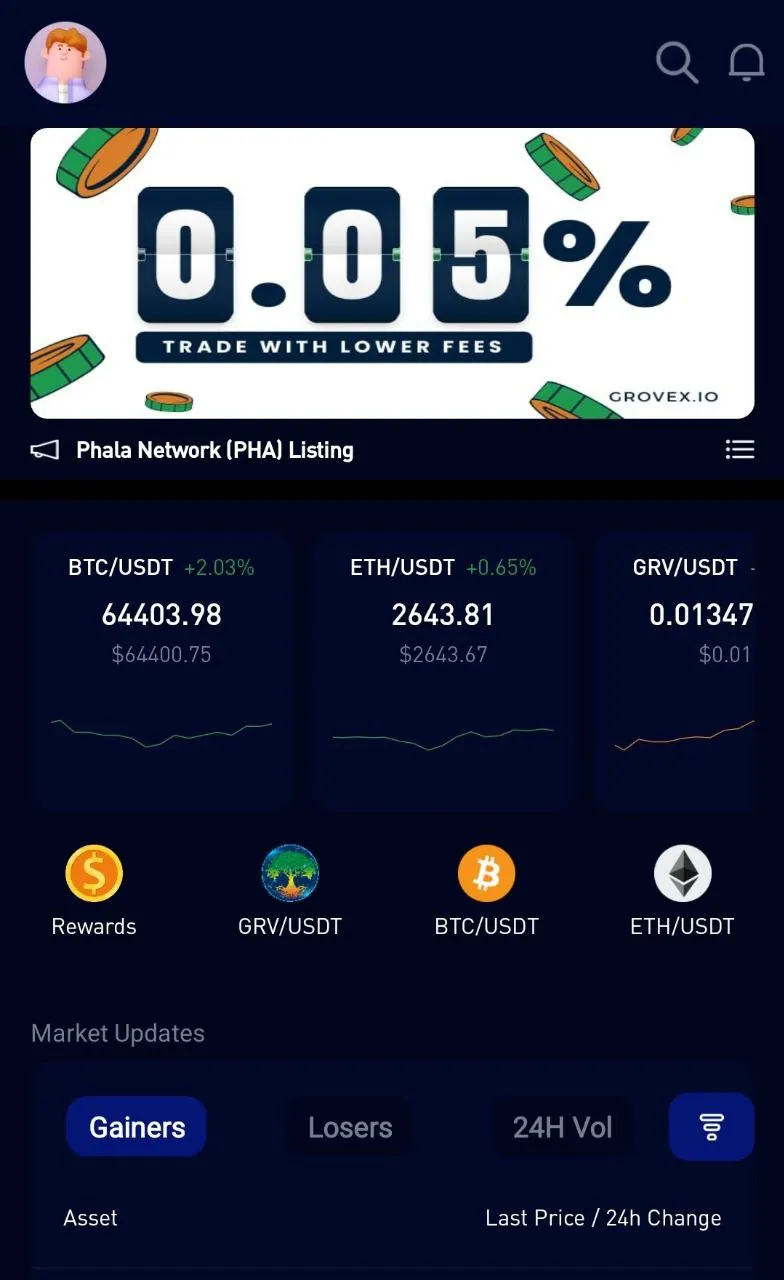The height and width of the screenshot is (1280, 784).
Task: Open BTC/USDT via the Bitcoin icon
Action: pyautogui.click(x=486, y=872)
